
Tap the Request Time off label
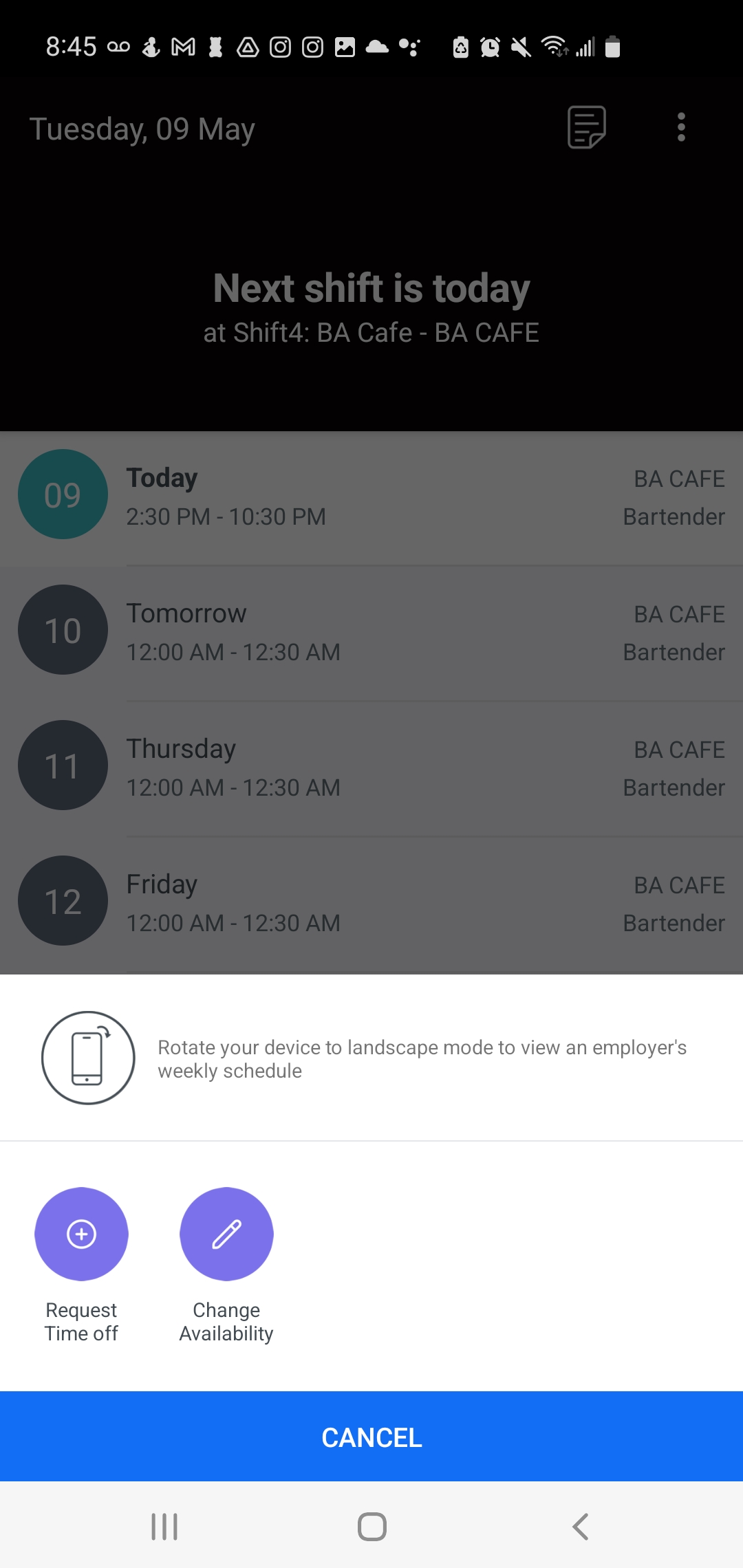tap(81, 1320)
